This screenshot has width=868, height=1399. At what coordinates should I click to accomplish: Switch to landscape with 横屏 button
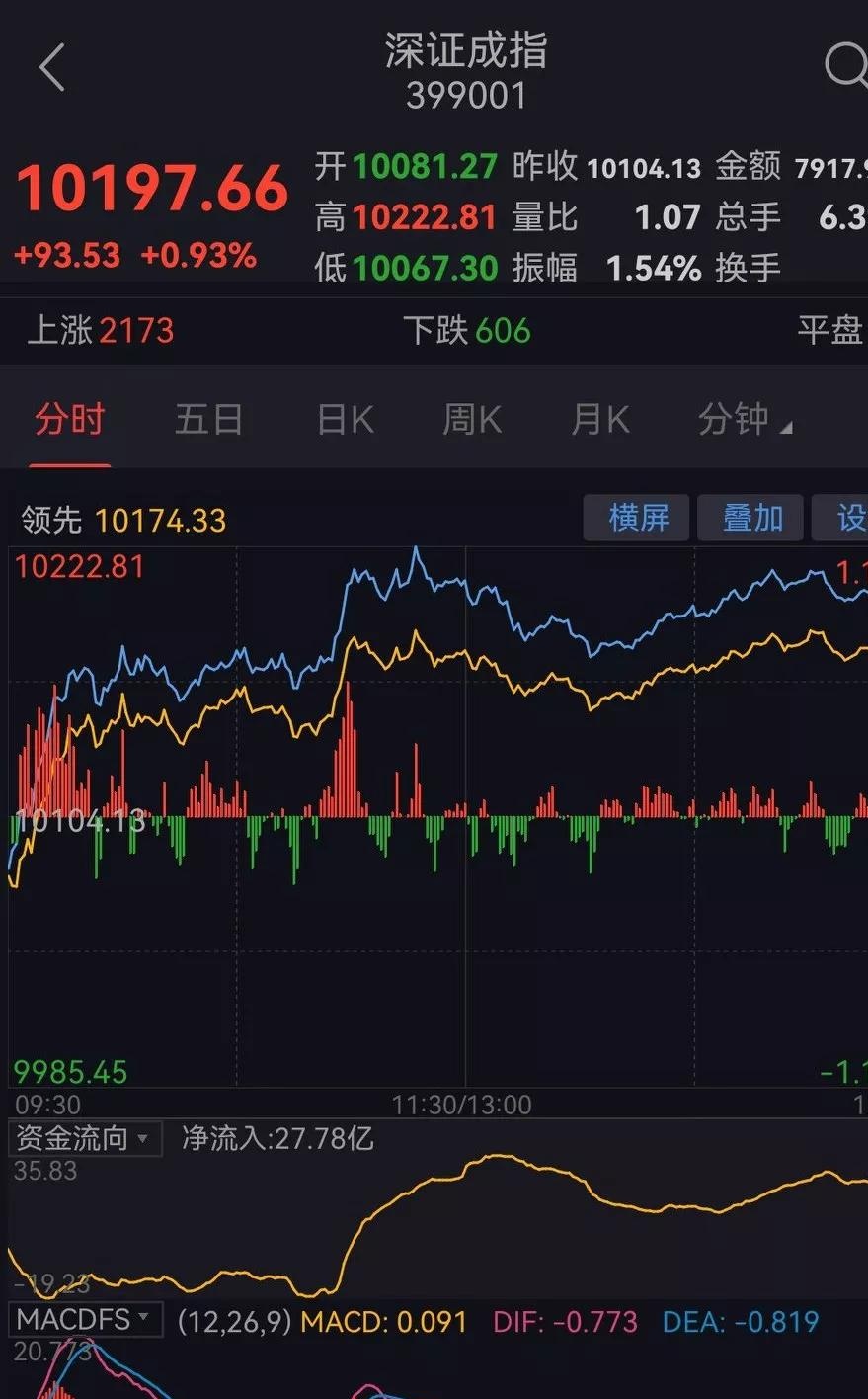(636, 518)
